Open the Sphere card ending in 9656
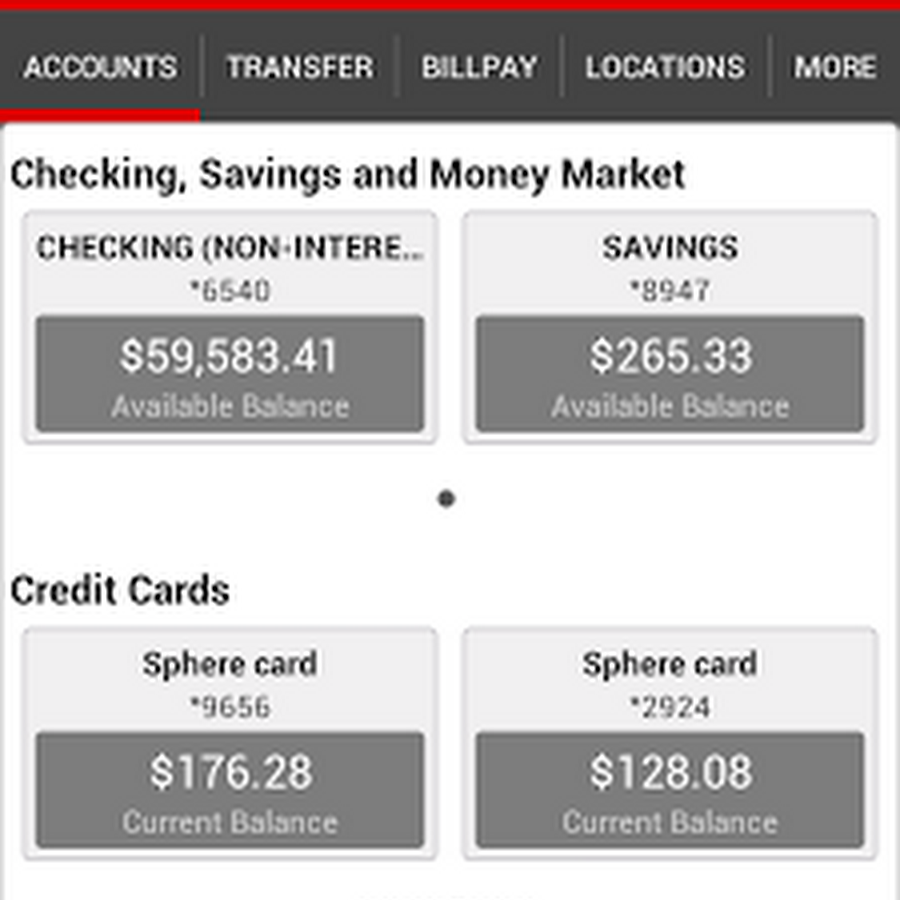 [x=230, y=743]
